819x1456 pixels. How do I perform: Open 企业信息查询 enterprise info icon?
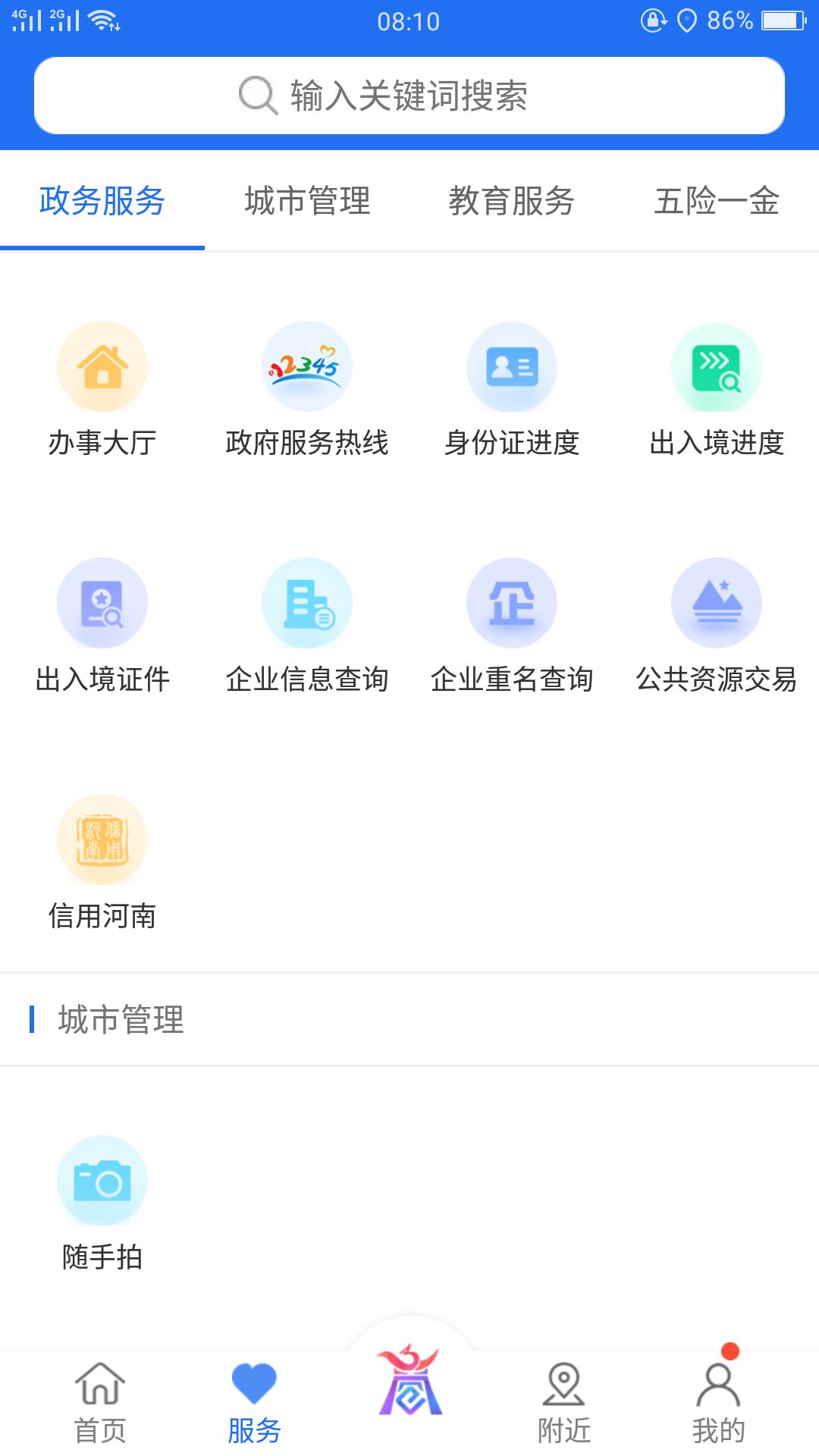[x=307, y=602]
